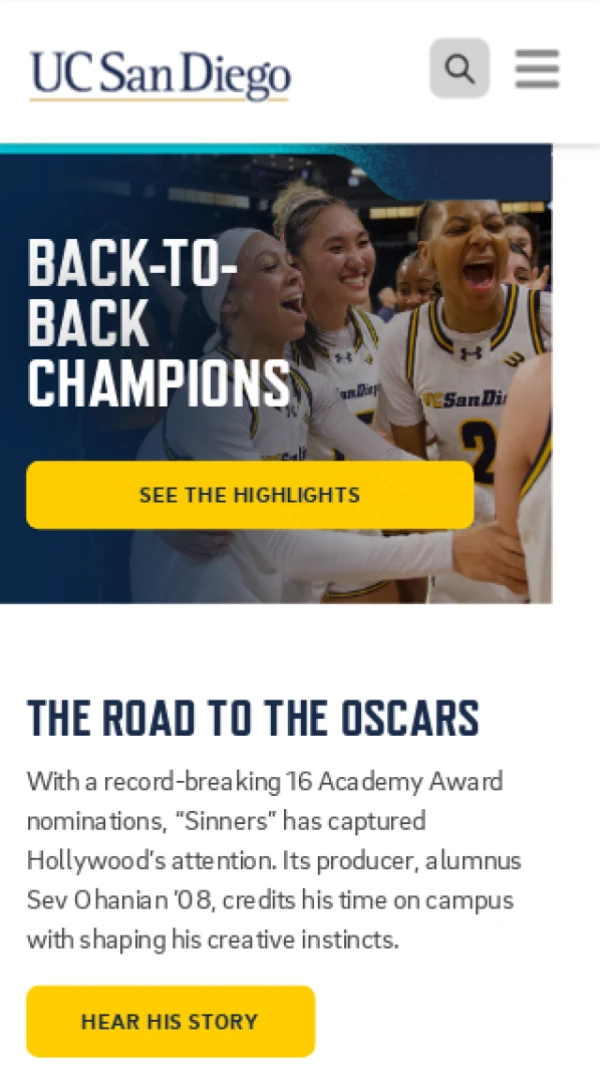The width and height of the screenshot is (600, 1065).
Task: Tap the Hear His Story button
Action: point(170,1021)
